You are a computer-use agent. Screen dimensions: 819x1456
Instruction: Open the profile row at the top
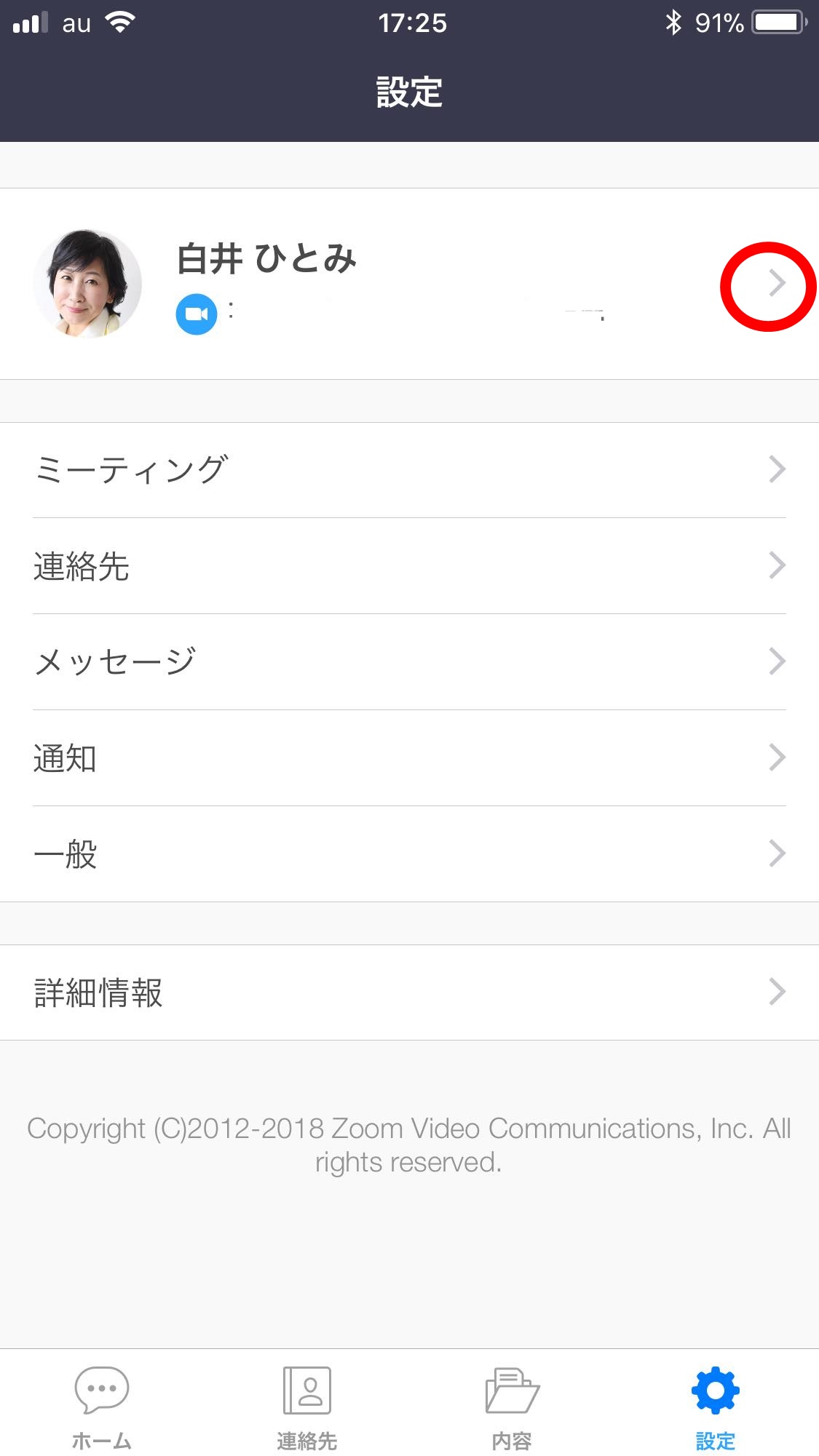click(x=408, y=284)
